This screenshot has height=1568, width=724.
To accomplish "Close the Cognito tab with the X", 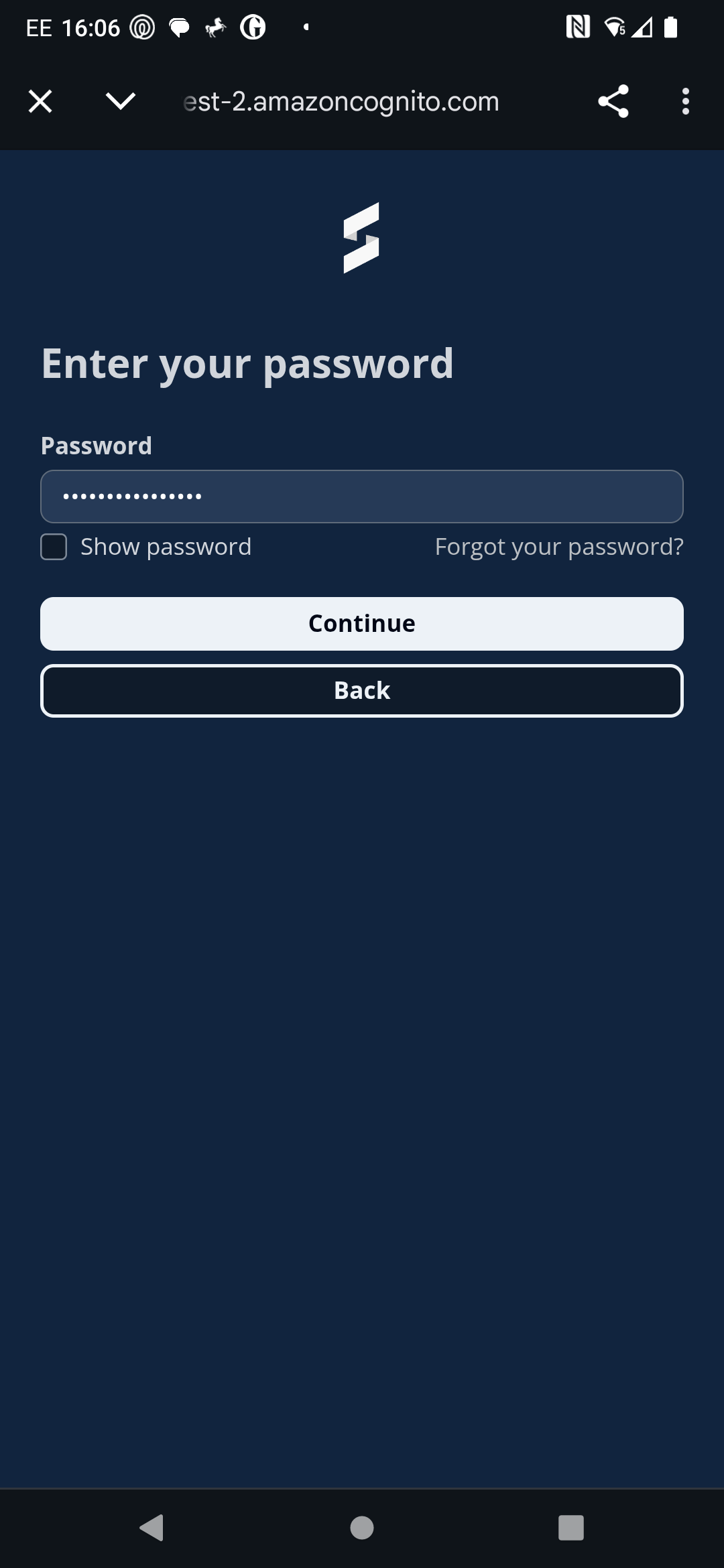I will (x=40, y=101).
